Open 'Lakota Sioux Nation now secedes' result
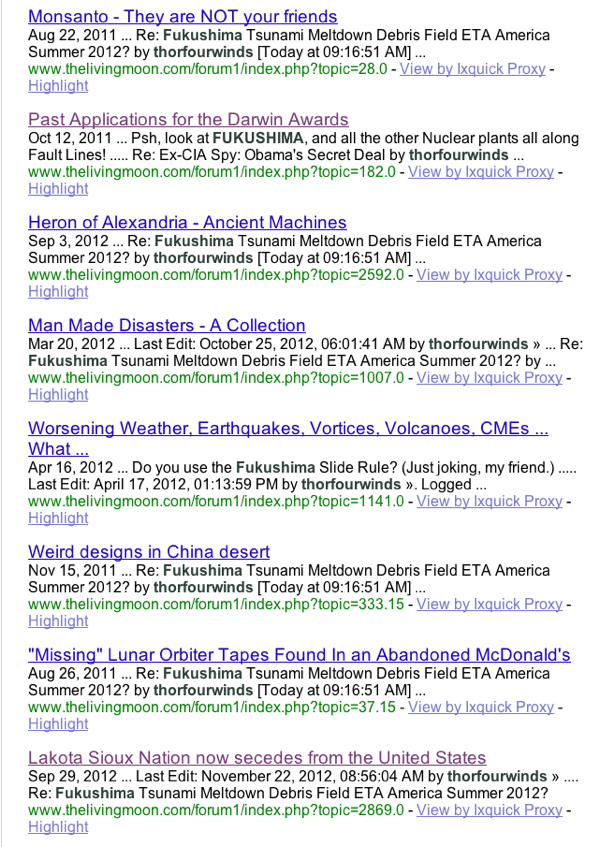Image resolution: width=600 pixels, height=847 pixels. tap(257, 757)
